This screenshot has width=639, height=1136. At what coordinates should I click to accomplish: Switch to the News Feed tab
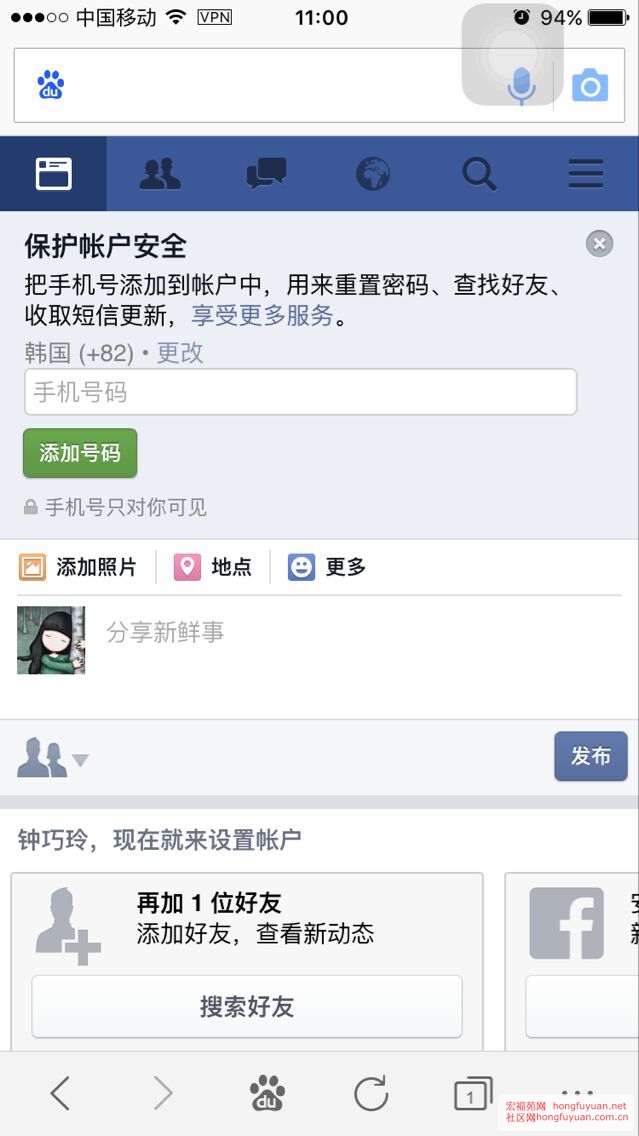pos(54,174)
